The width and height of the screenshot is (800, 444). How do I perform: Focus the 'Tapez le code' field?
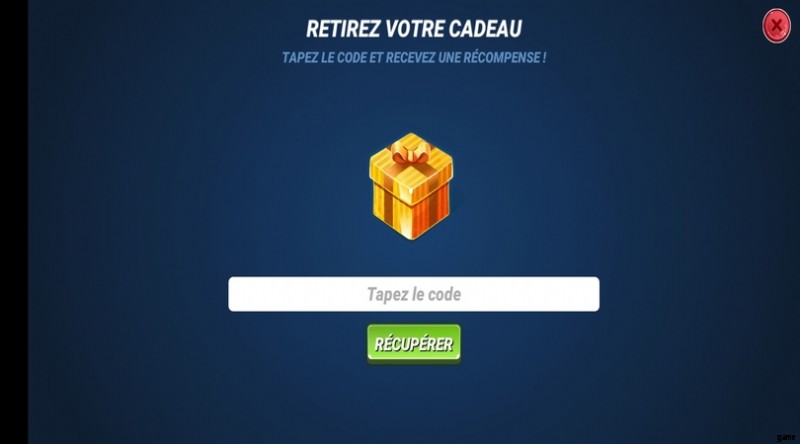tap(413, 294)
